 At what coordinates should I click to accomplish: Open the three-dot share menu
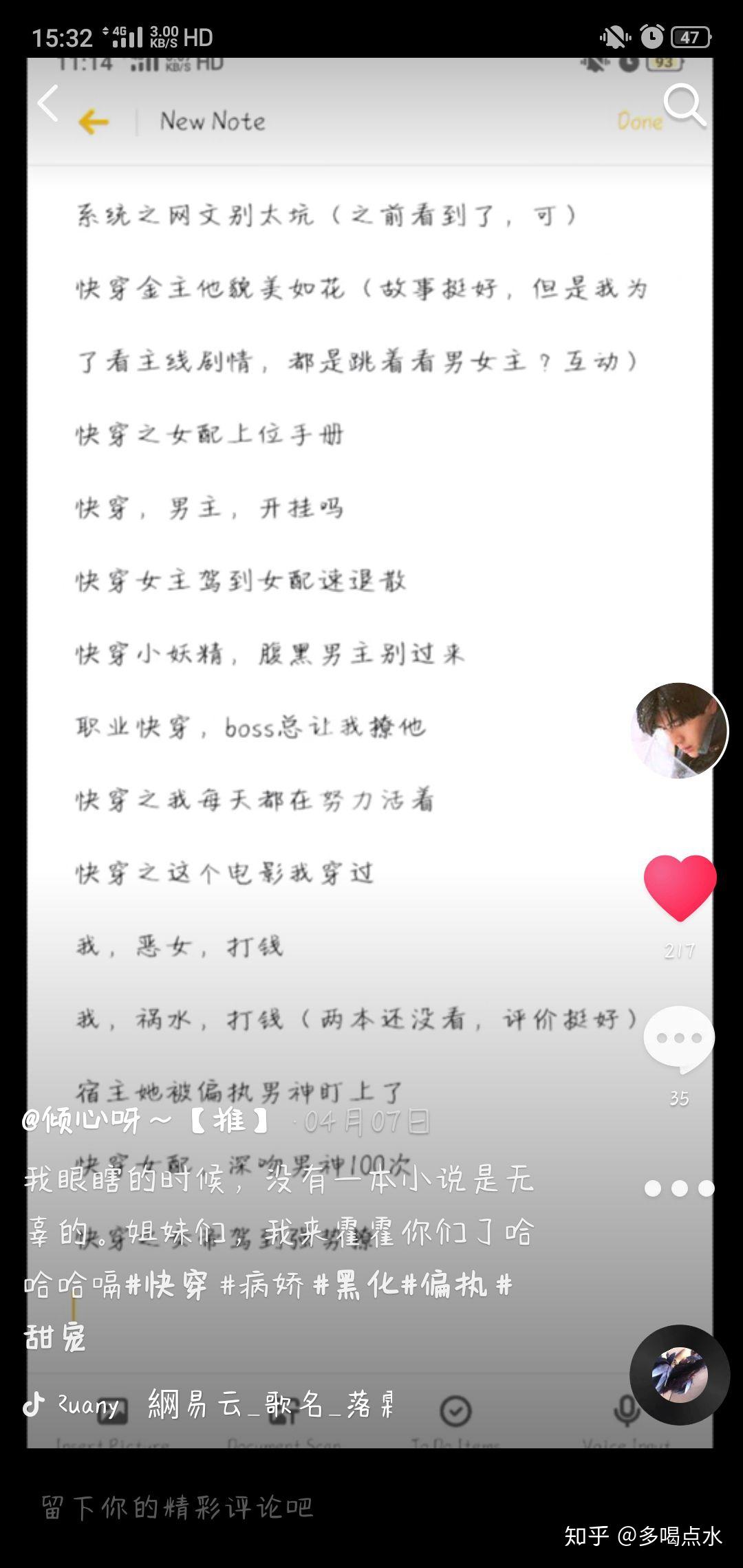tap(679, 1188)
